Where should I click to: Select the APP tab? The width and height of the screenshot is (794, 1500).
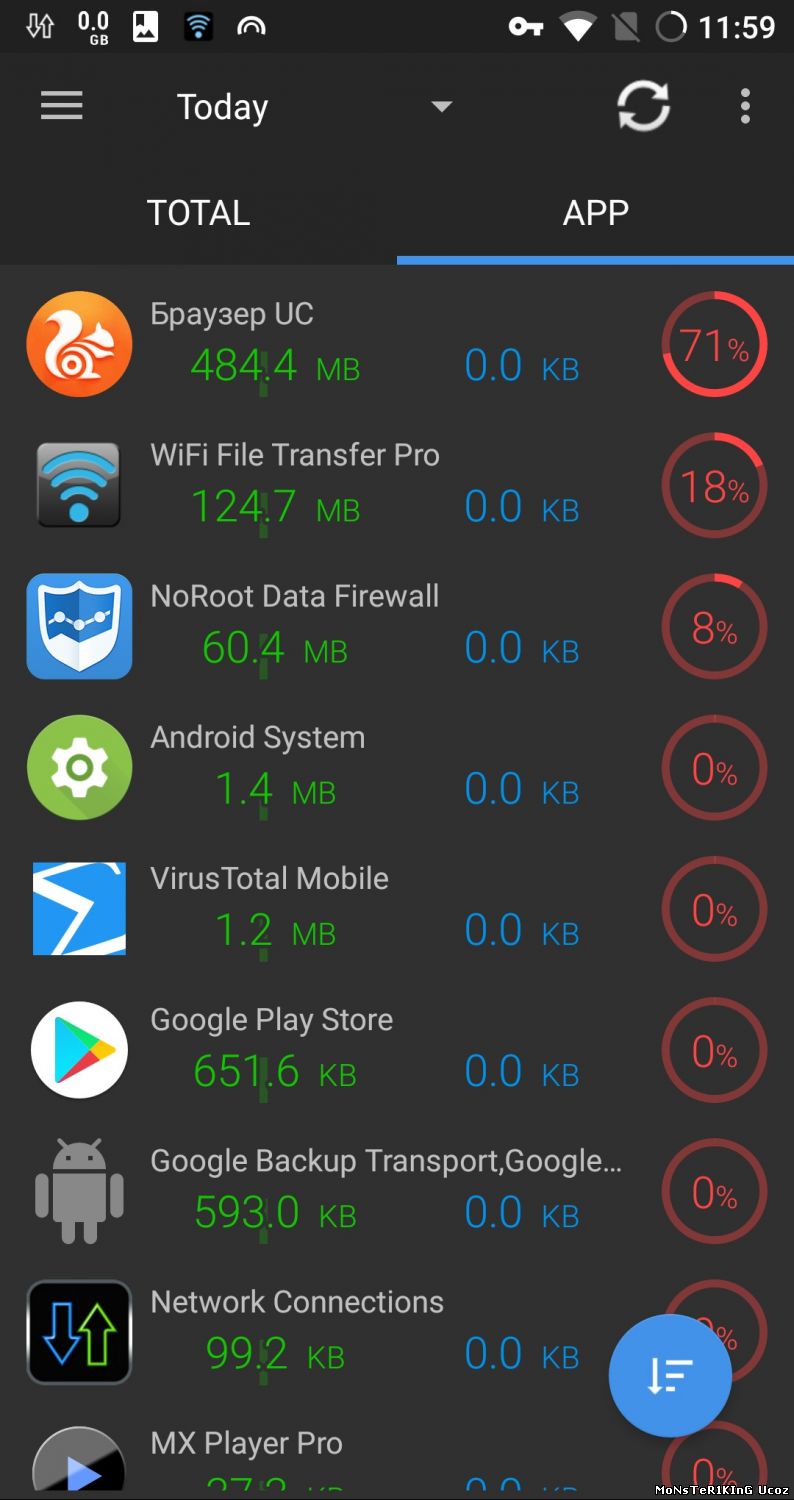(x=595, y=213)
